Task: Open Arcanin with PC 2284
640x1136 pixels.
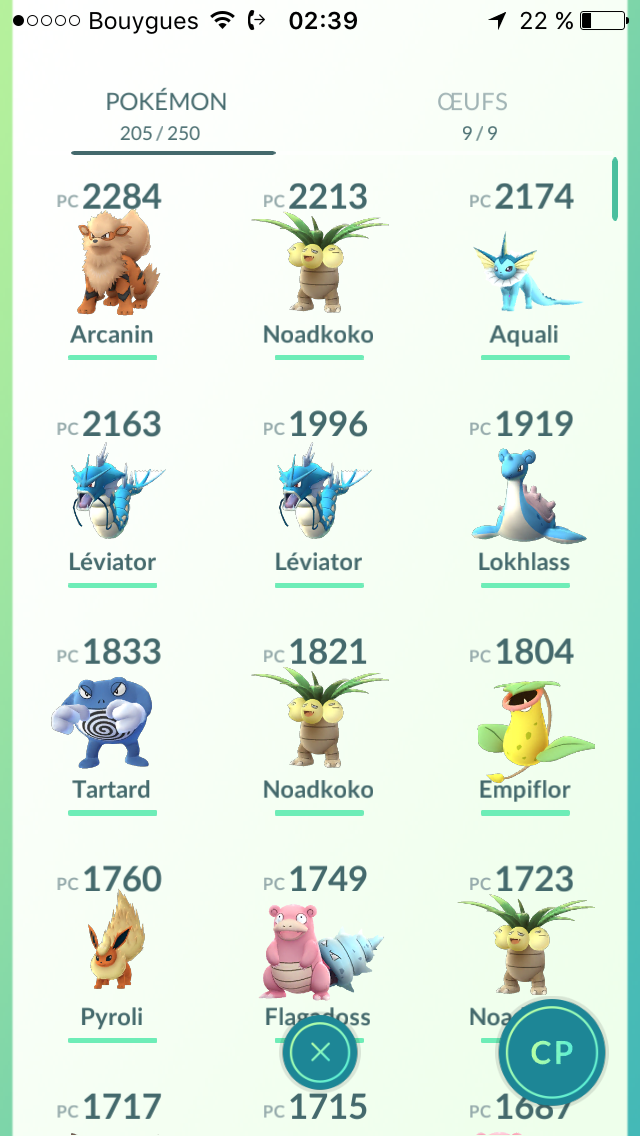Action: pos(112,270)
